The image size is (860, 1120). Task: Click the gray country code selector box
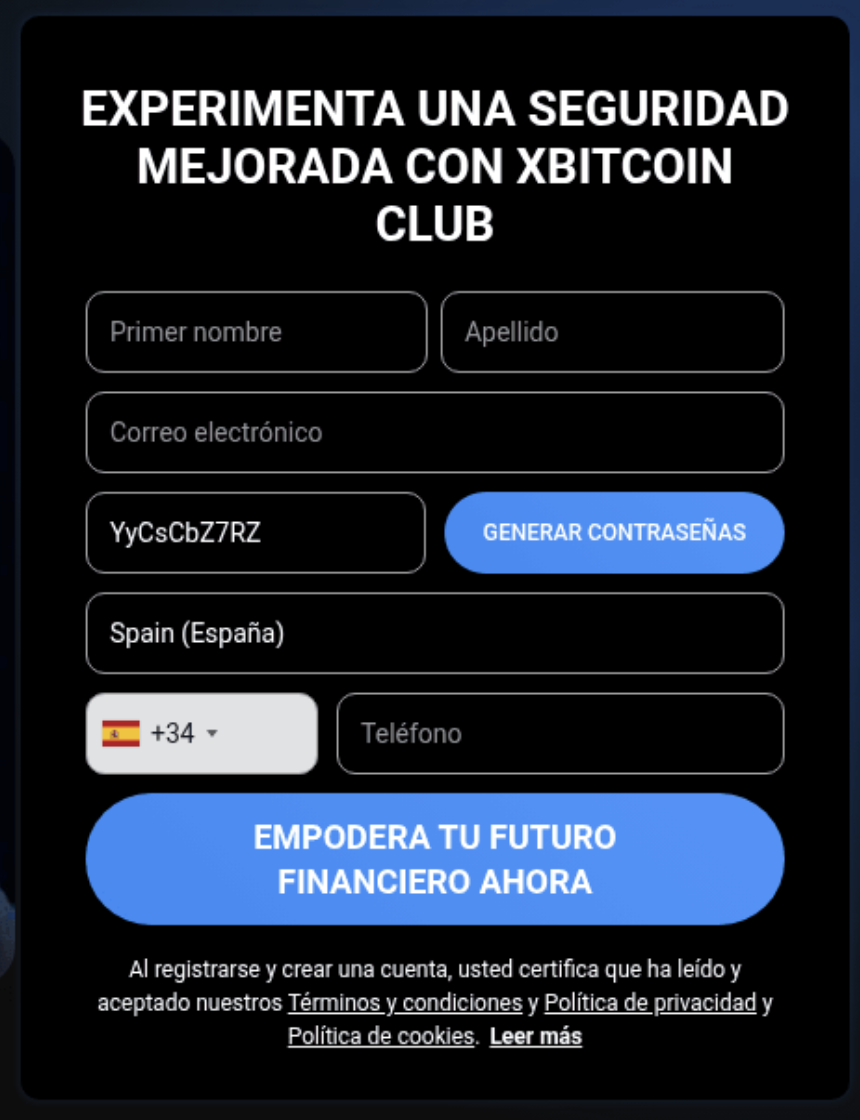(201, 733)
